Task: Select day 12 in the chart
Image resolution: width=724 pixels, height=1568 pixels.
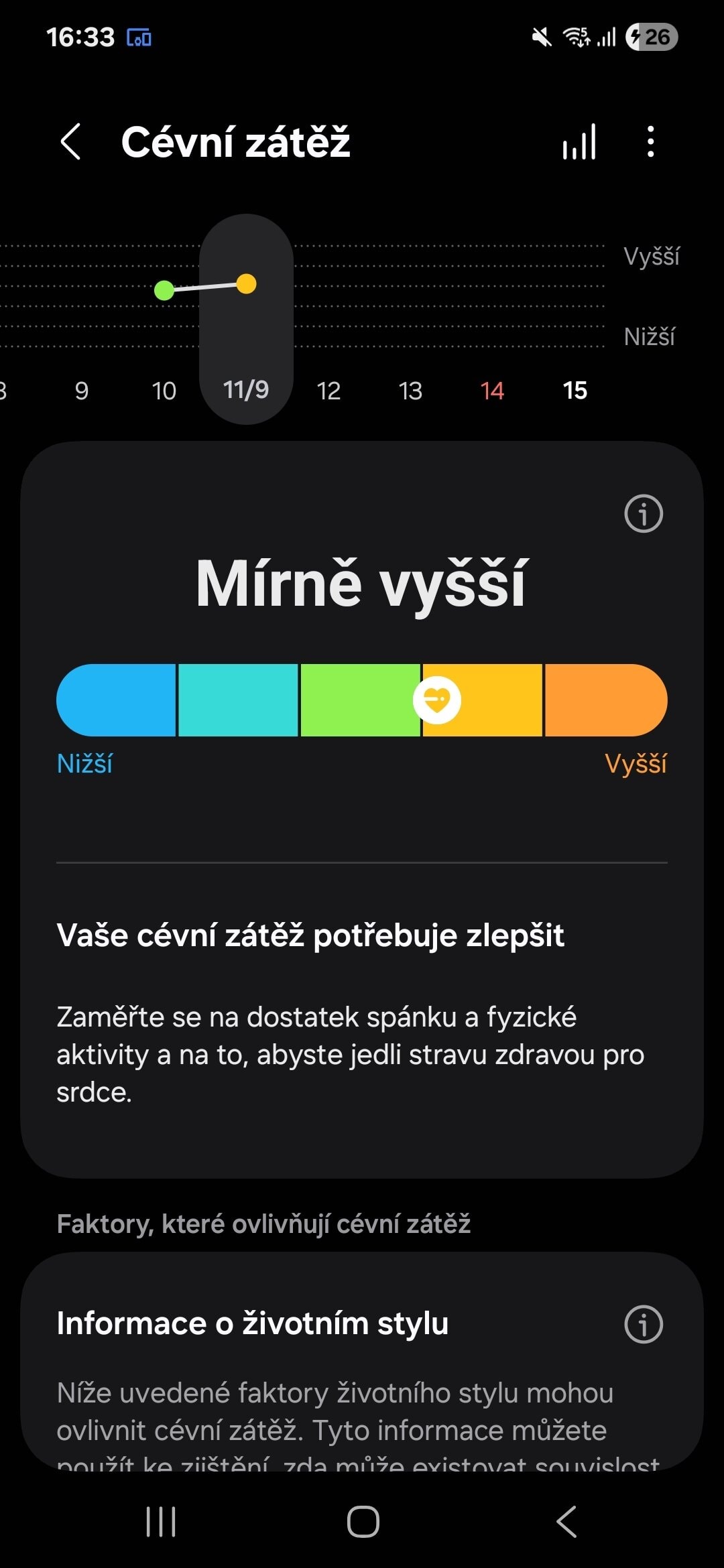Action: pos(328,391)
